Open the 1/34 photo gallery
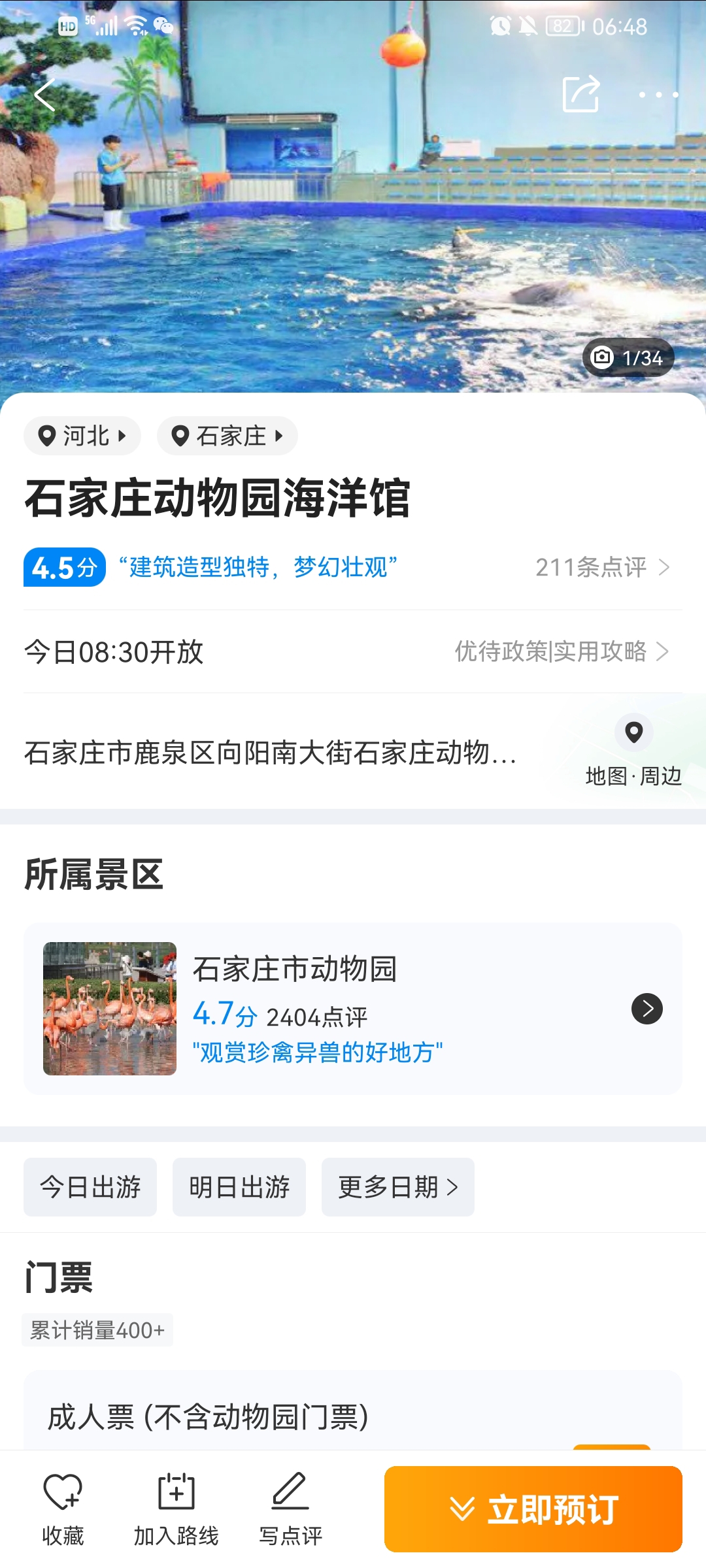 (628, 357)
